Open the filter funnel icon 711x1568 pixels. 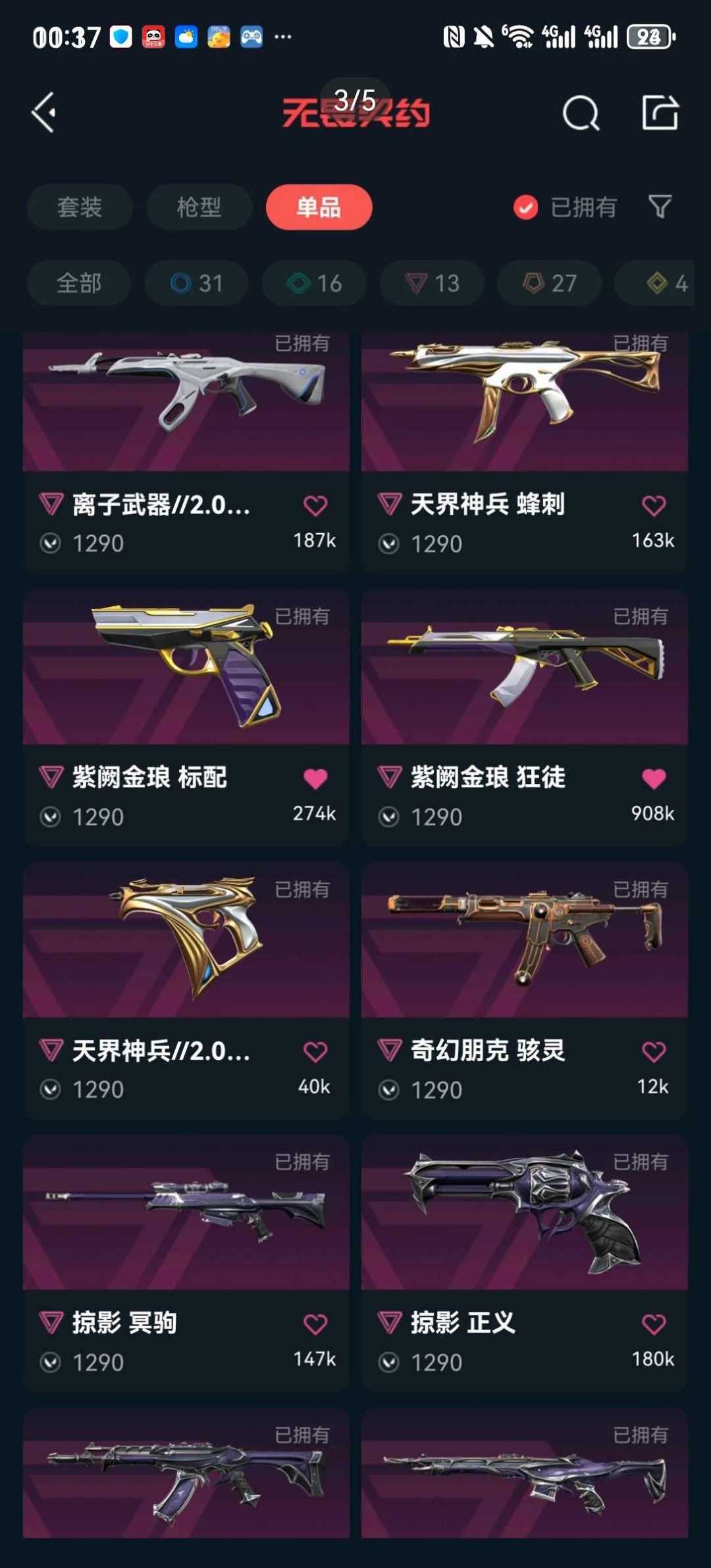tap(660, 207)
